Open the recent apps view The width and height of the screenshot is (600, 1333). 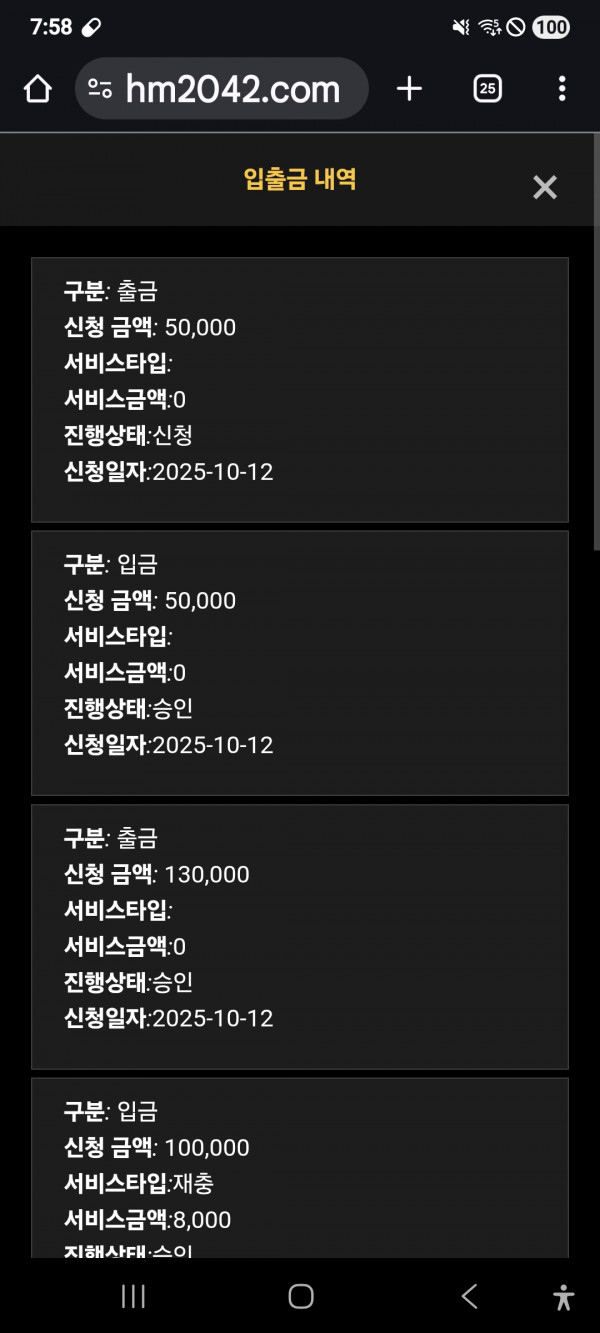(x=133, y=1297)
